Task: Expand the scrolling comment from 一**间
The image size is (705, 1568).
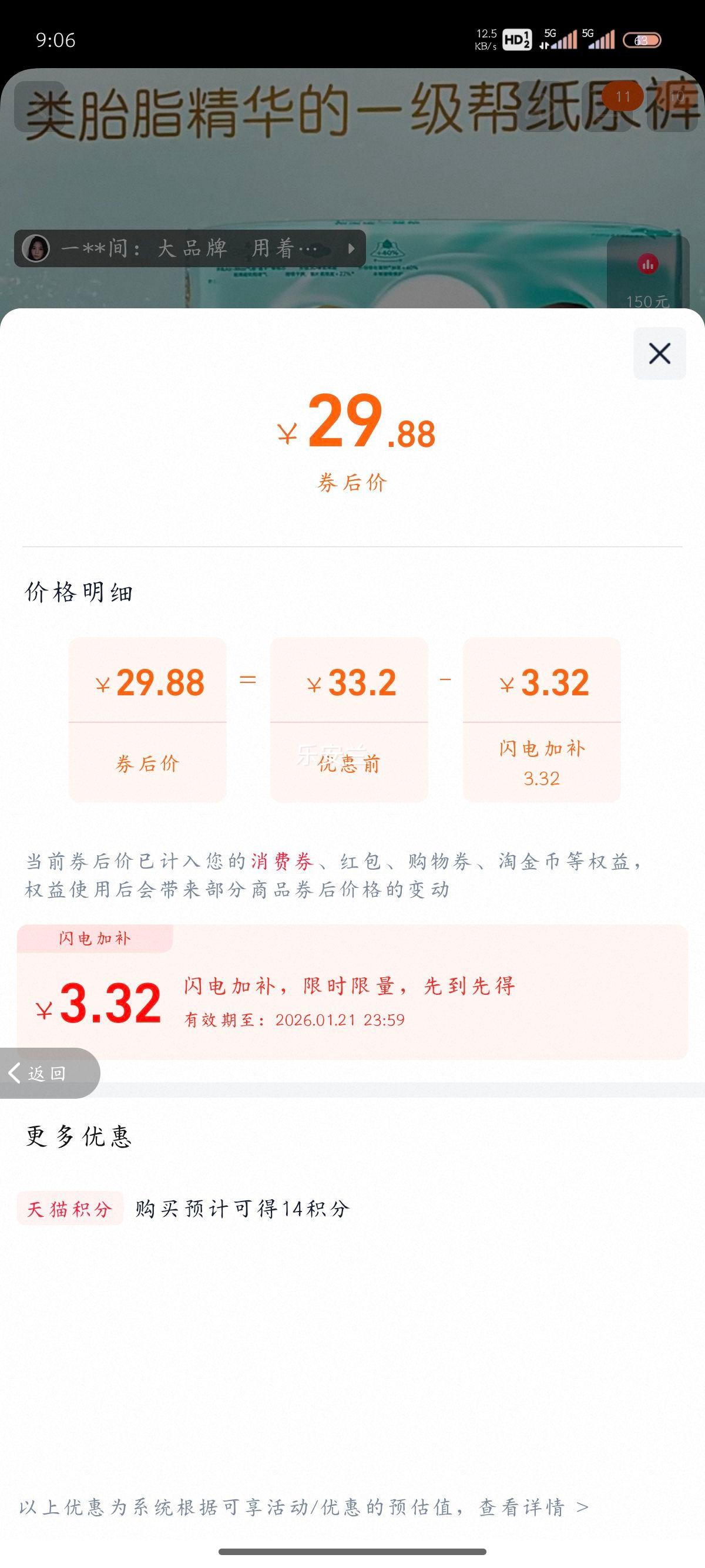Action: click(x=352, y=249)
